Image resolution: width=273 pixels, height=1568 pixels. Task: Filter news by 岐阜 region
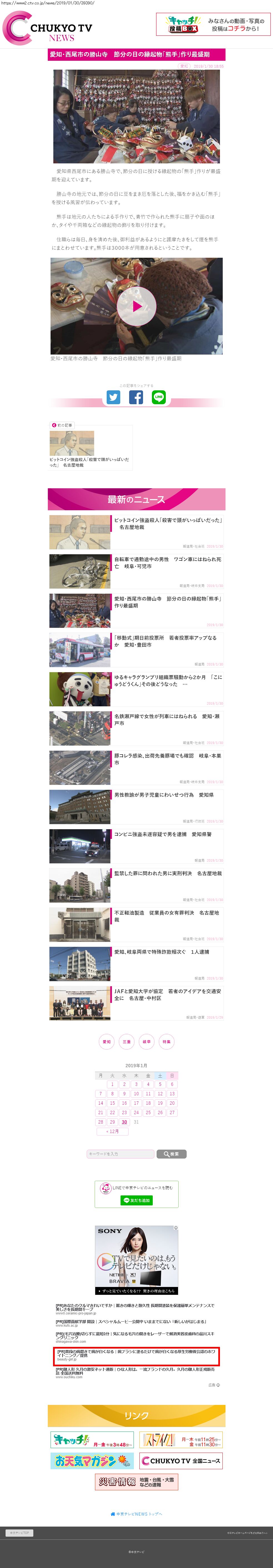[x=146, y=1041]
